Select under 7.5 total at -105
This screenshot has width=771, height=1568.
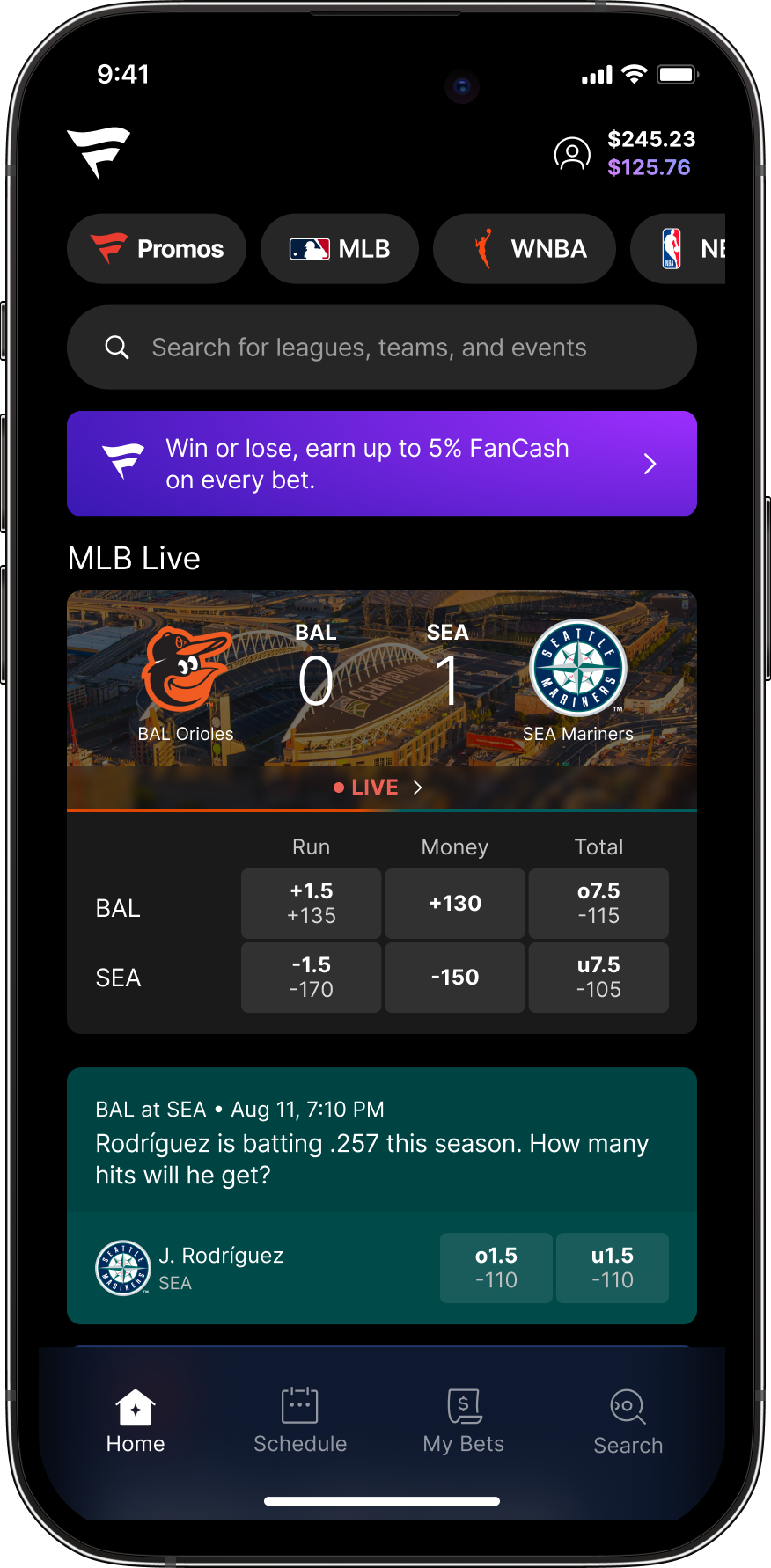pos(598,978)
